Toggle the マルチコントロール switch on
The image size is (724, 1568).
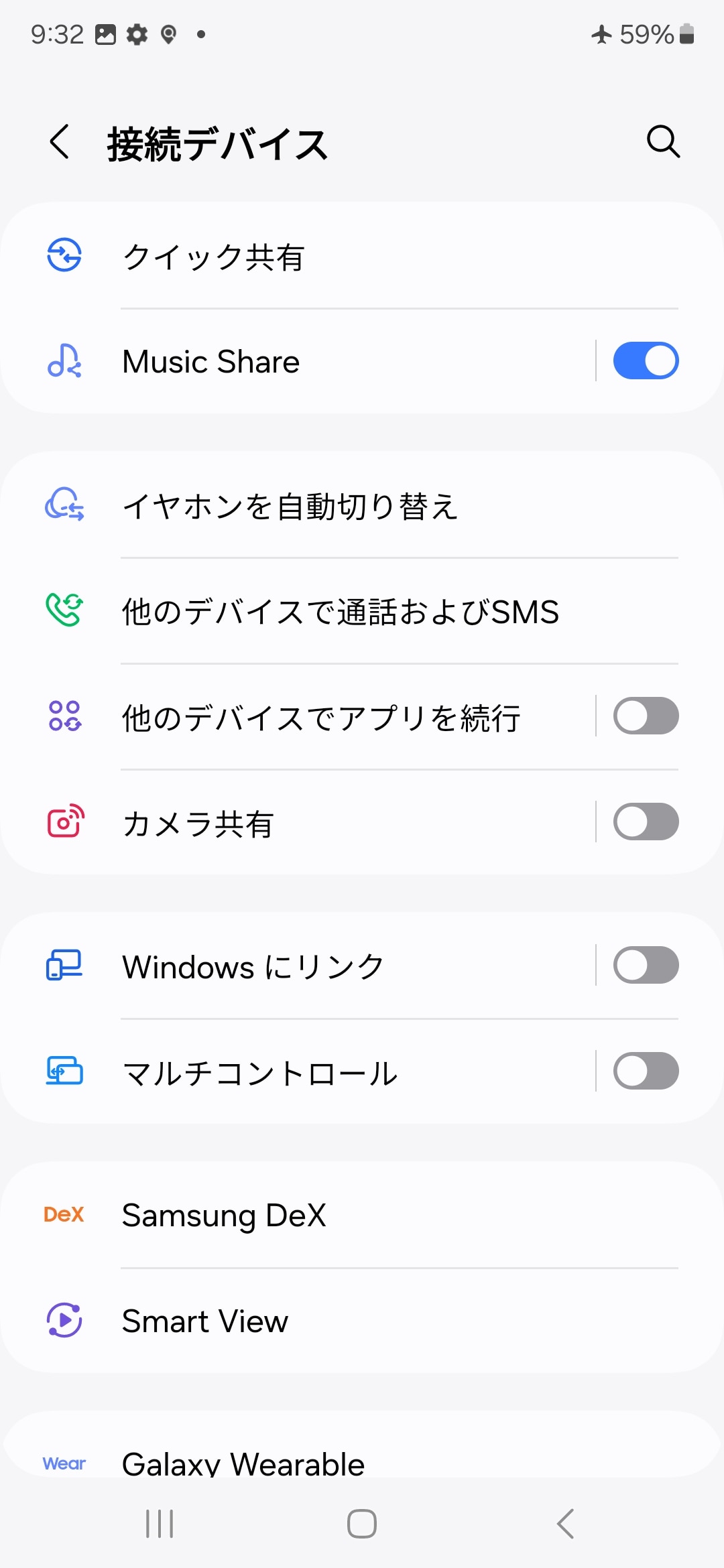[x=646, y=1071]
